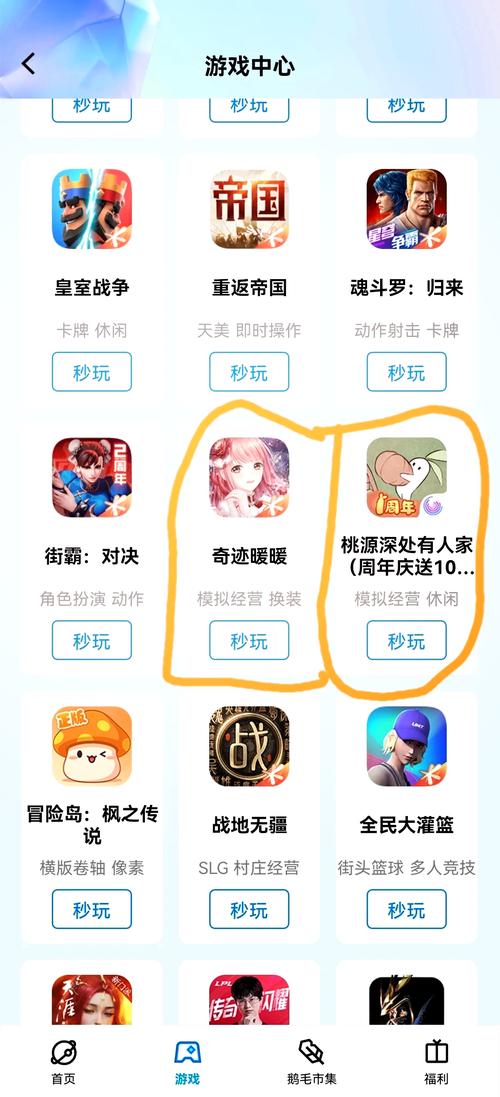Open the 桃源深处有人家 game icon
Image resolution: width=500 pixels, height=1097 pixels.
[x=406, y=478]
